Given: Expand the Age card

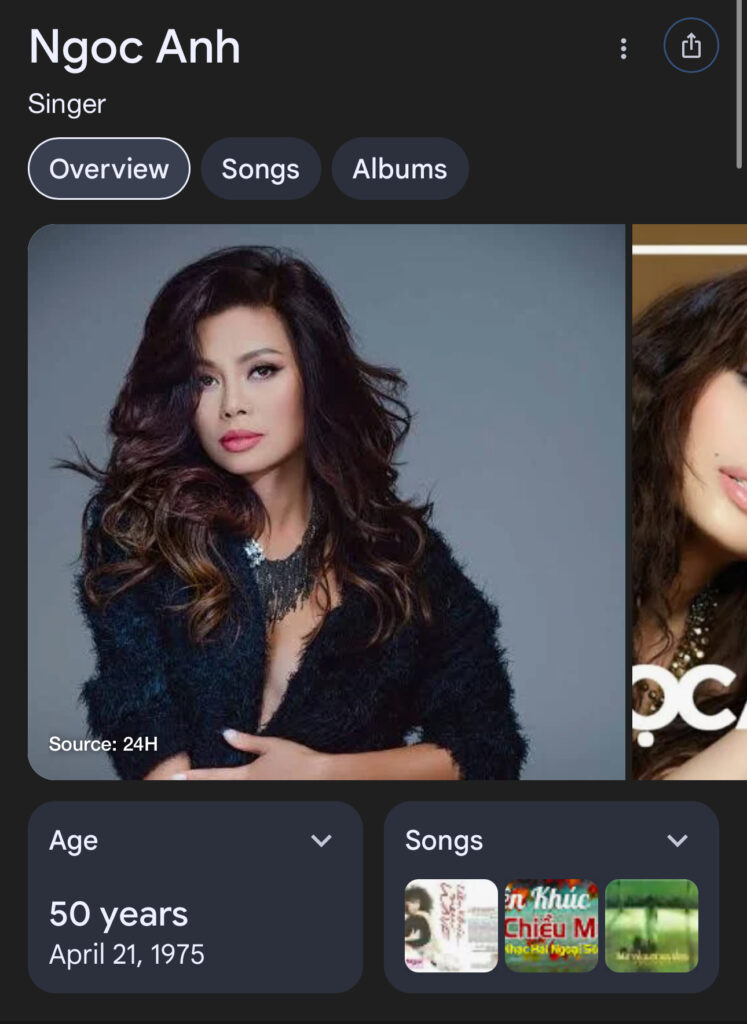Looking at the screenshot, I should [321, 841].
